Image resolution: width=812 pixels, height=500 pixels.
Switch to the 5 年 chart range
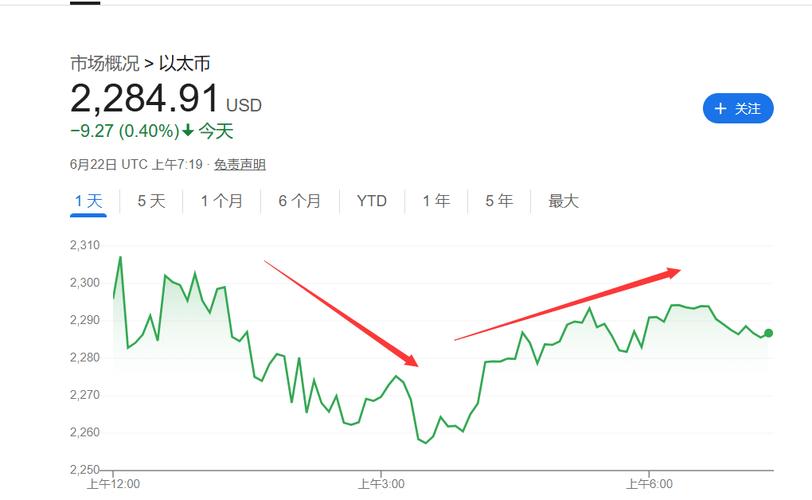499,201
